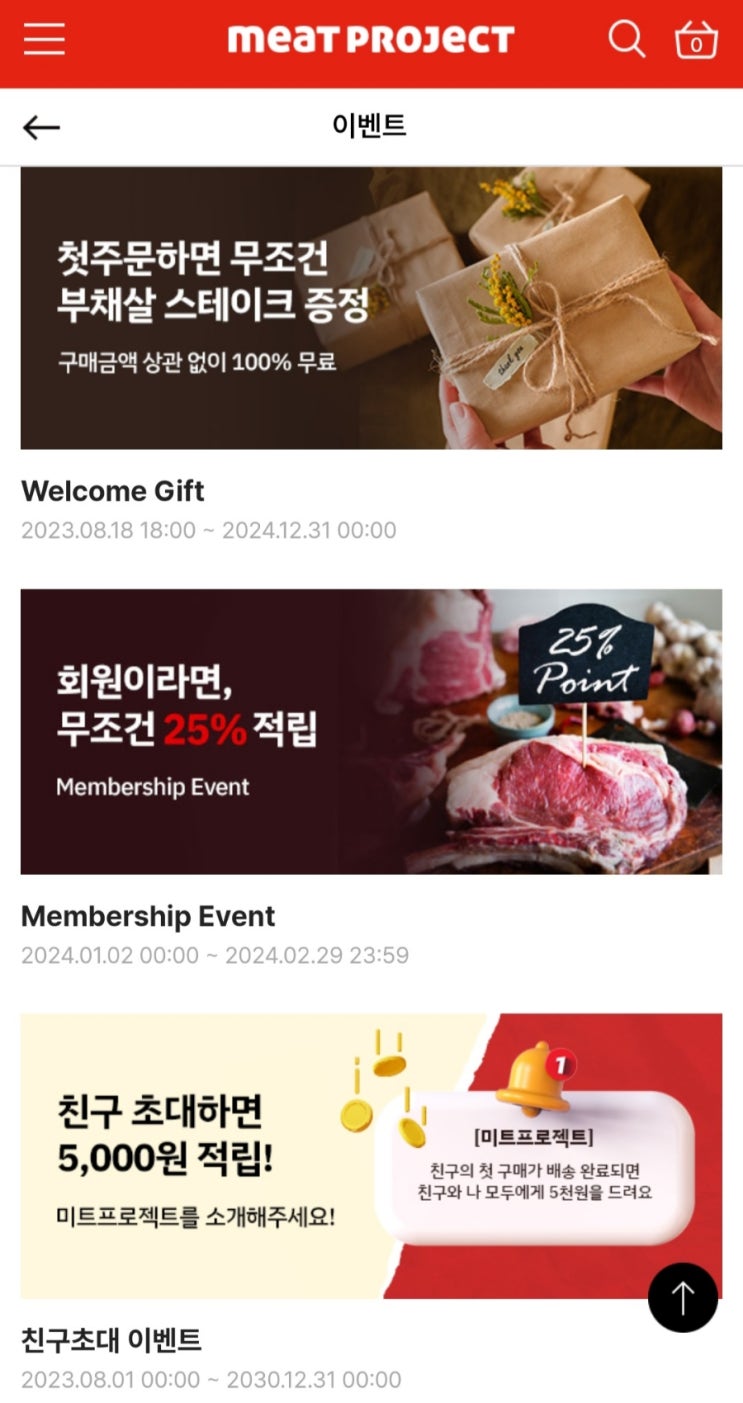Open the 친구초대 이벤트 banner
Screen dimensions: 743x1403
tap(371, 1156)
